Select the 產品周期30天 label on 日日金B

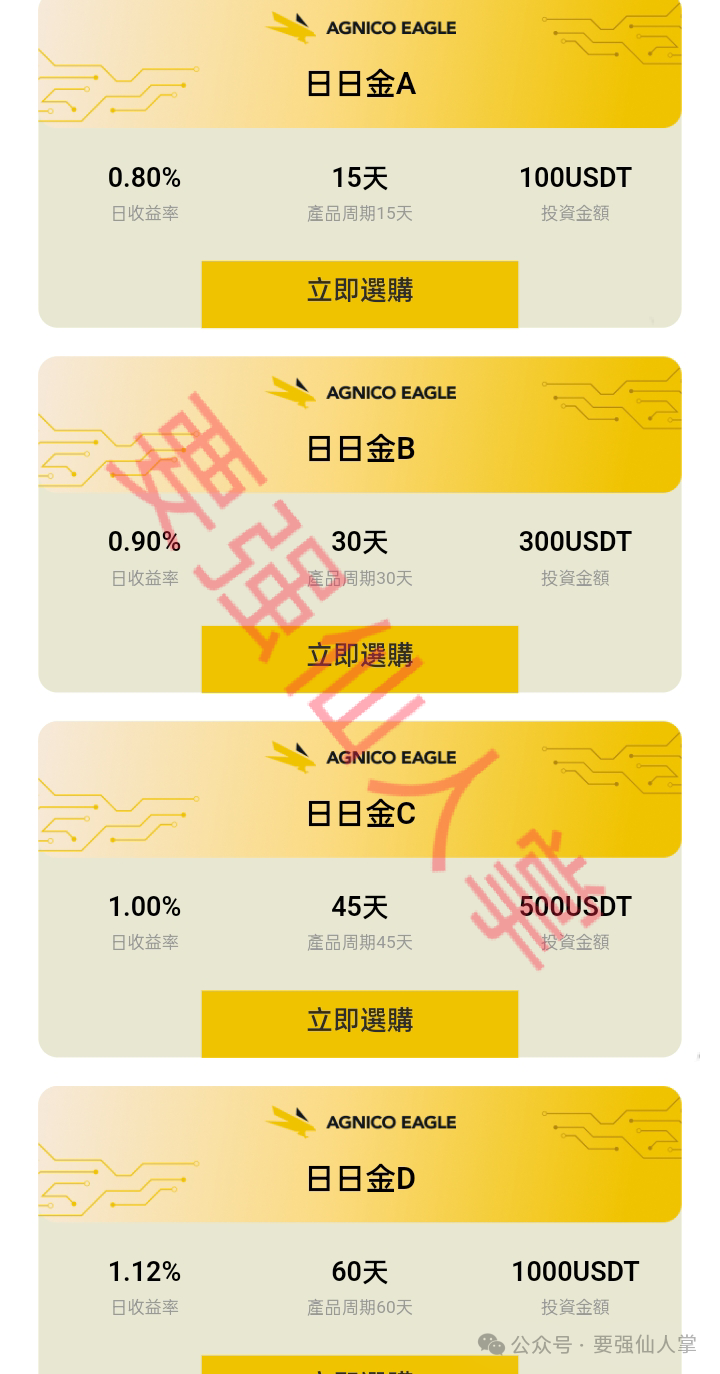click(x=359, y=578)
